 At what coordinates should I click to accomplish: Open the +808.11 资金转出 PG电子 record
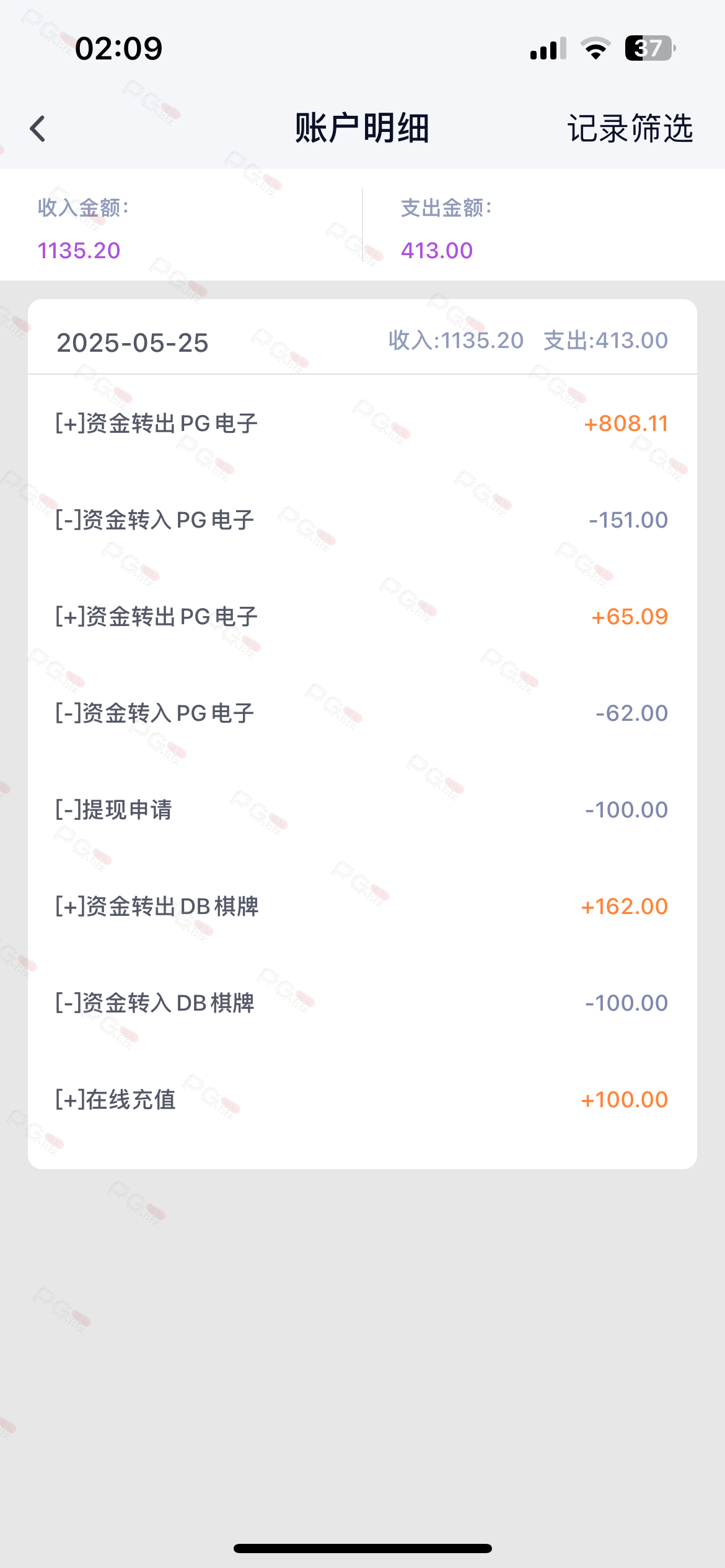pyautogui.click(x=362, y=424)
